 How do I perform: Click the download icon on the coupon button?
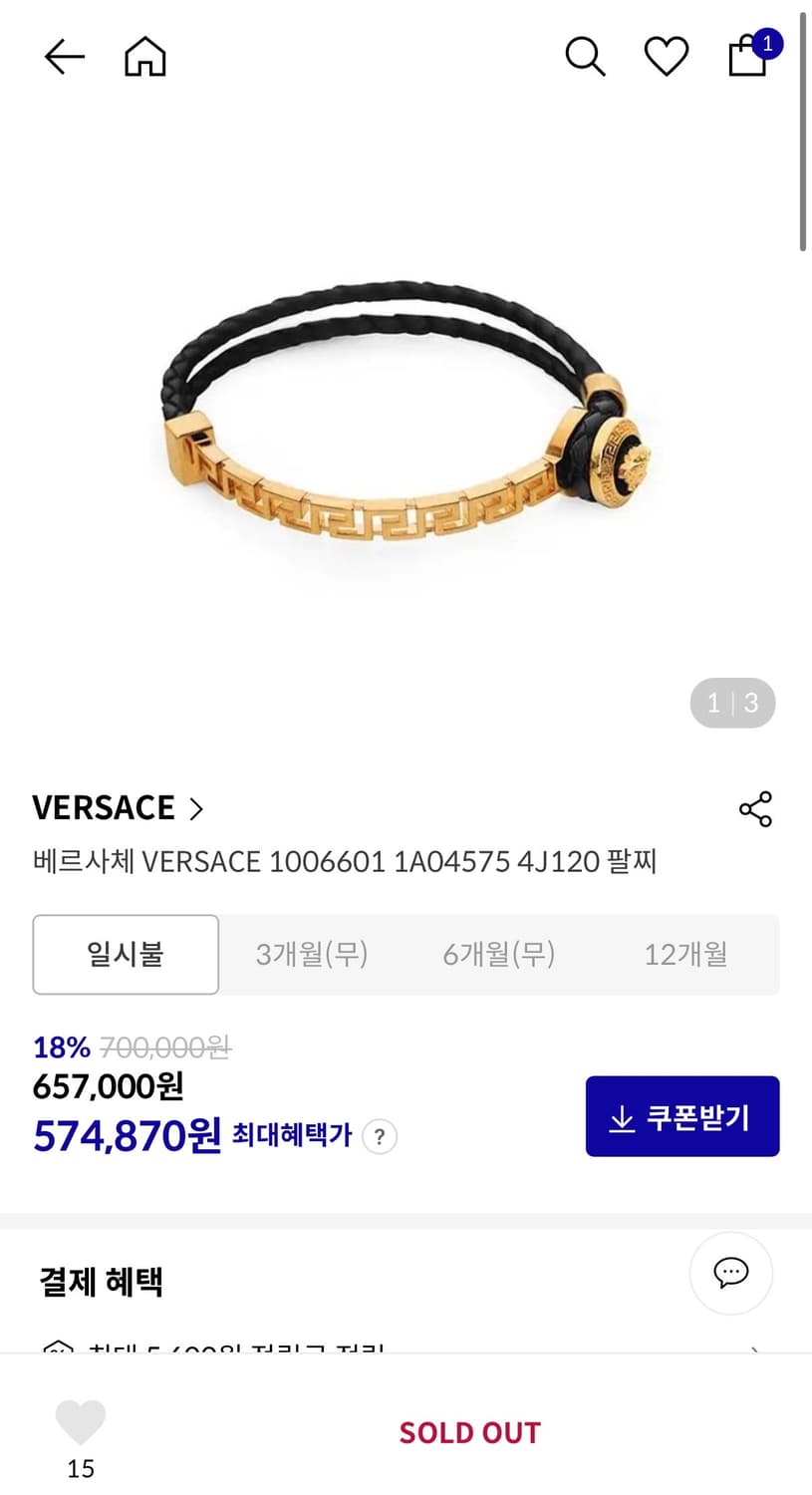[623, 1117]
